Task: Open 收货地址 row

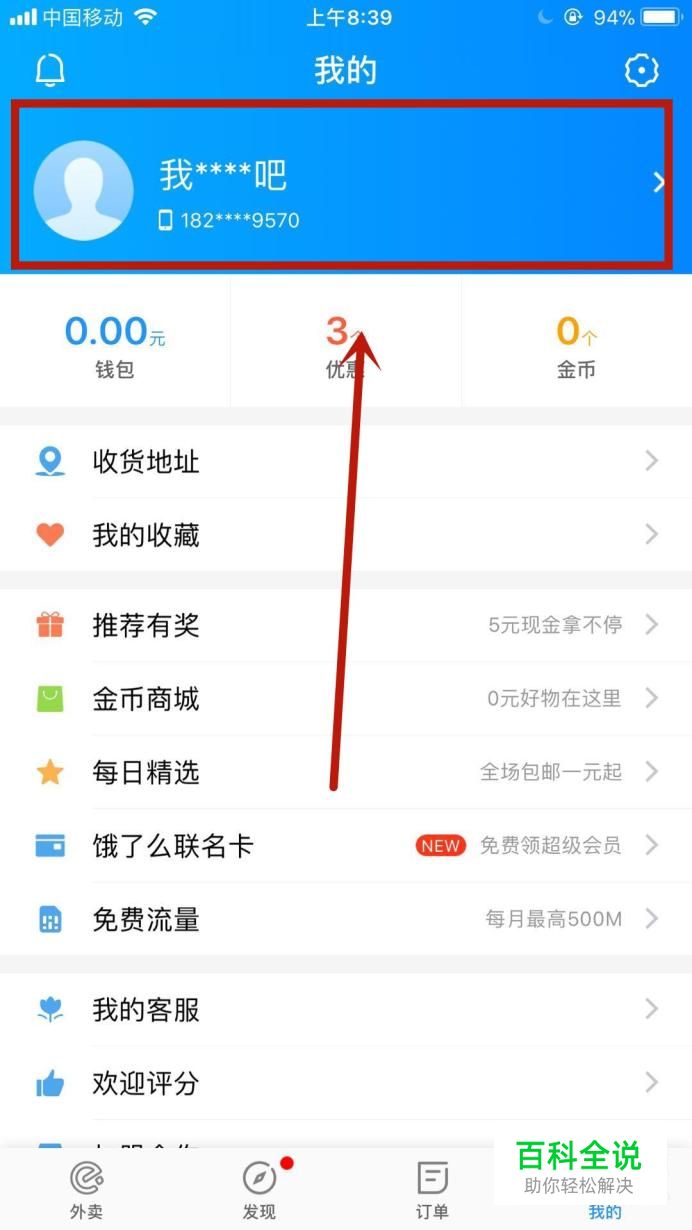Action: click(346, 461)
